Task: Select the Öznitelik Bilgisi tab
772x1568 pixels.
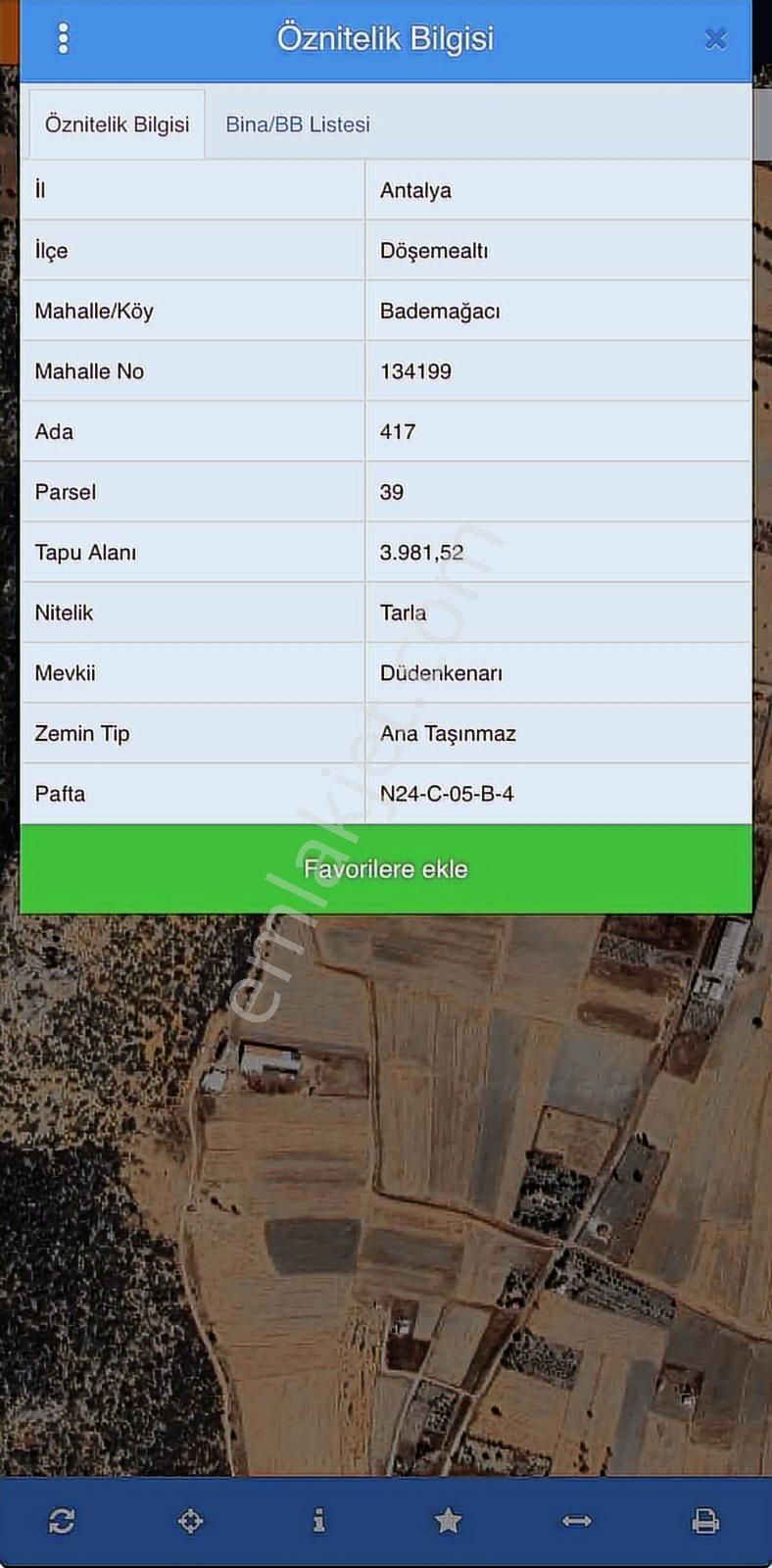Action: click(118, 124)
